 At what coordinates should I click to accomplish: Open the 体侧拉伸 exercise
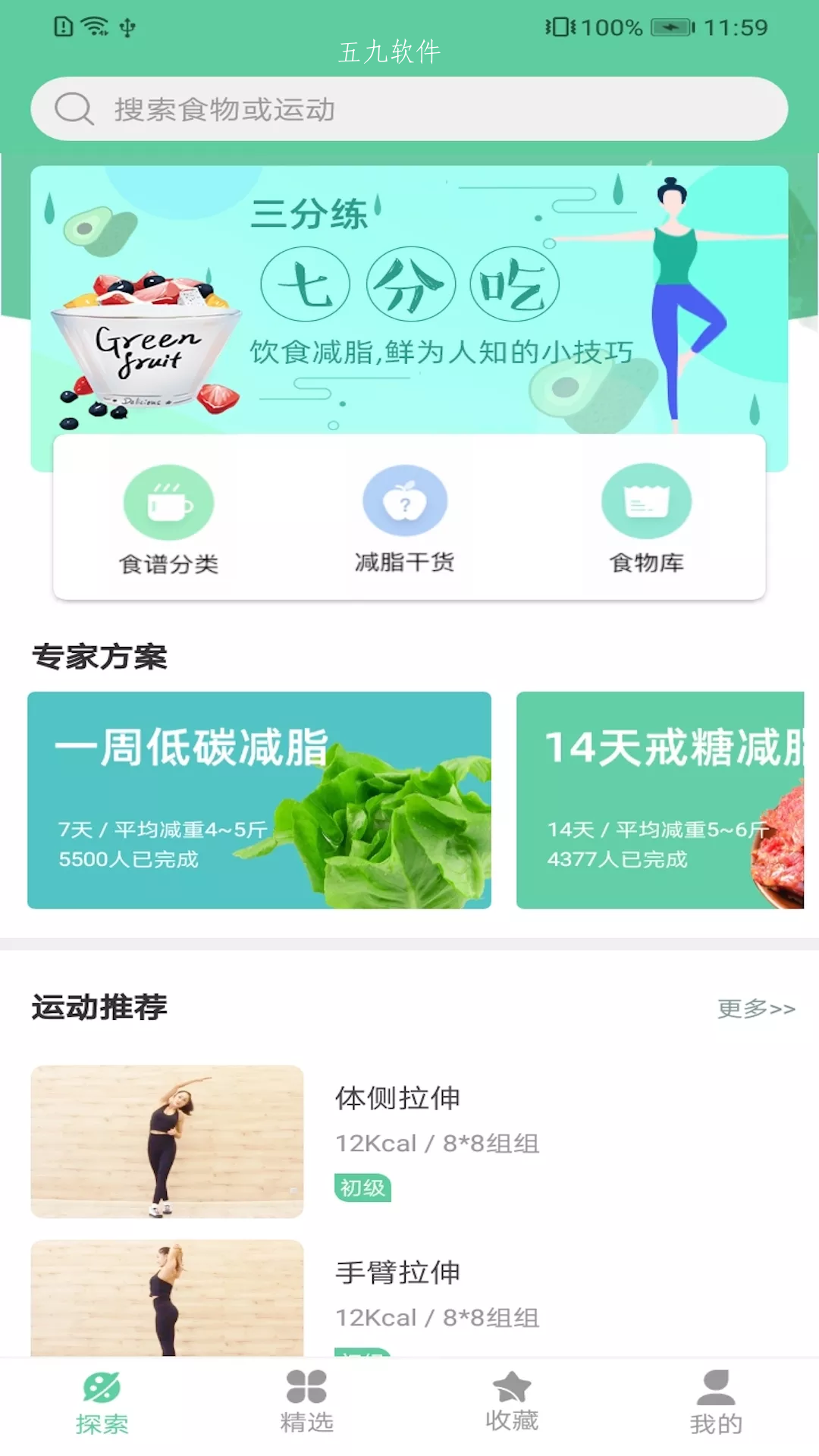point(409,1141)
